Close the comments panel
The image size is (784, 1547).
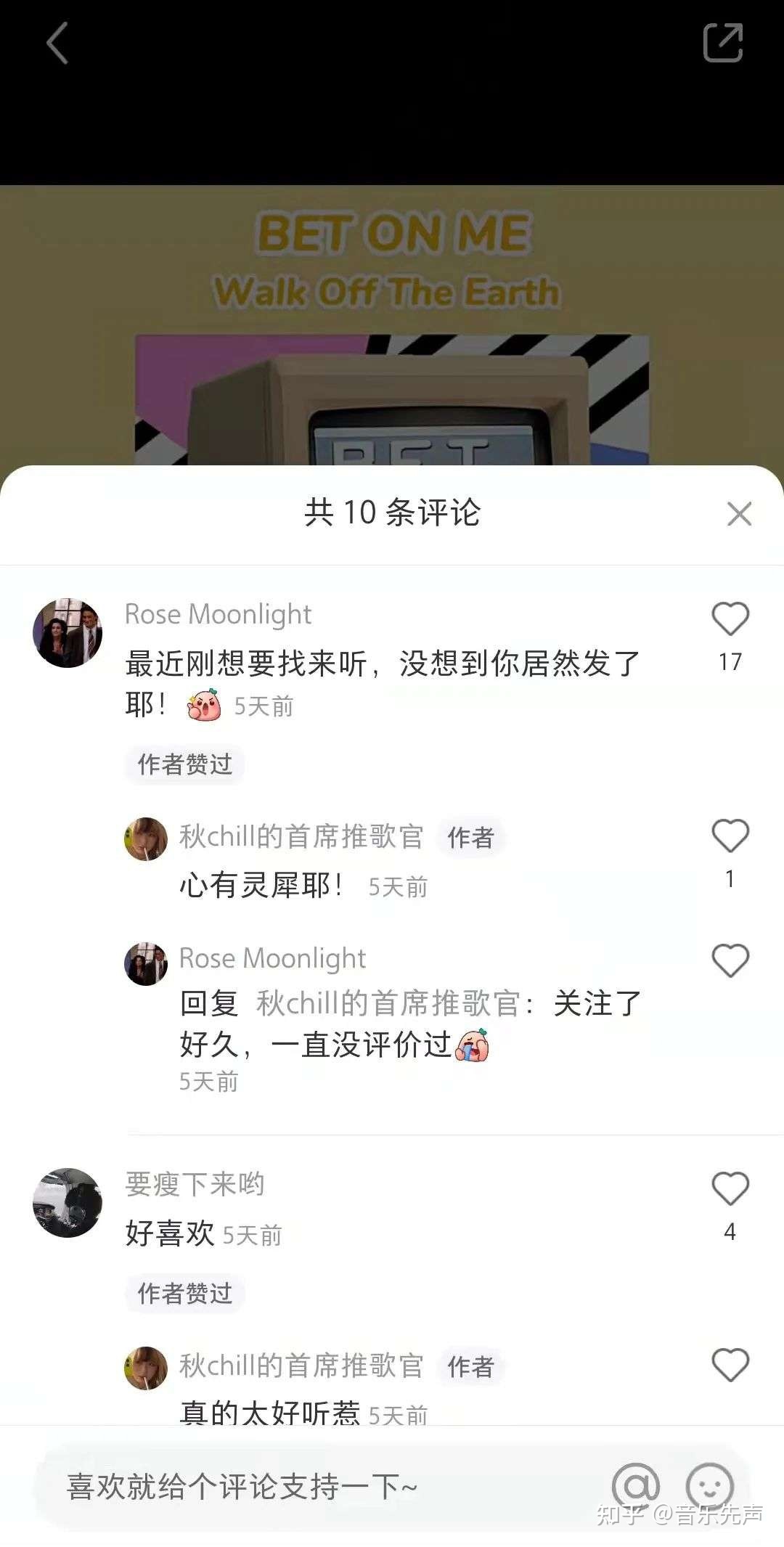(740, 515)
